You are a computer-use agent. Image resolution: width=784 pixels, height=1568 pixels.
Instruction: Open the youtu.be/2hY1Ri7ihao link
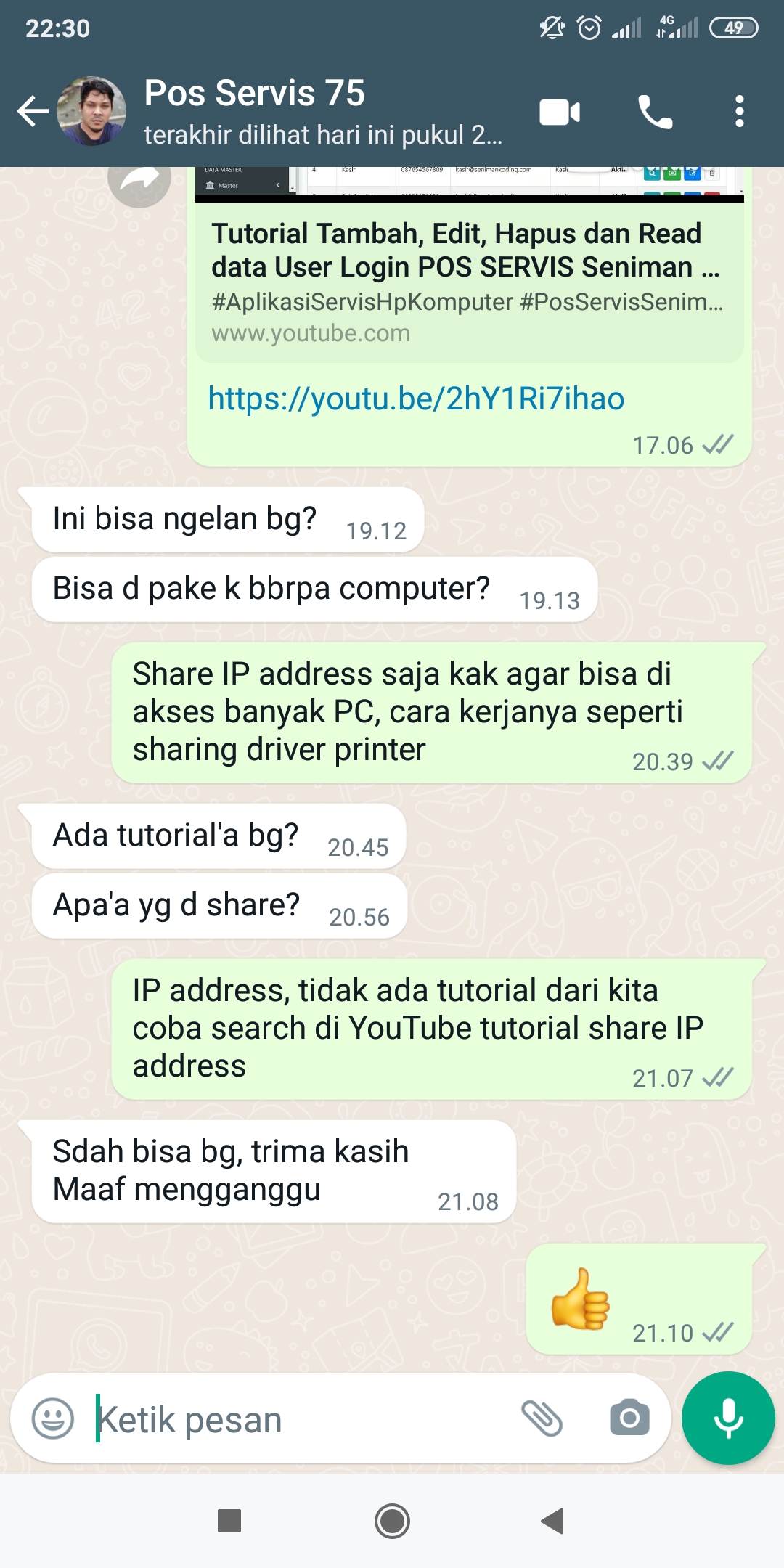[416, 399]
